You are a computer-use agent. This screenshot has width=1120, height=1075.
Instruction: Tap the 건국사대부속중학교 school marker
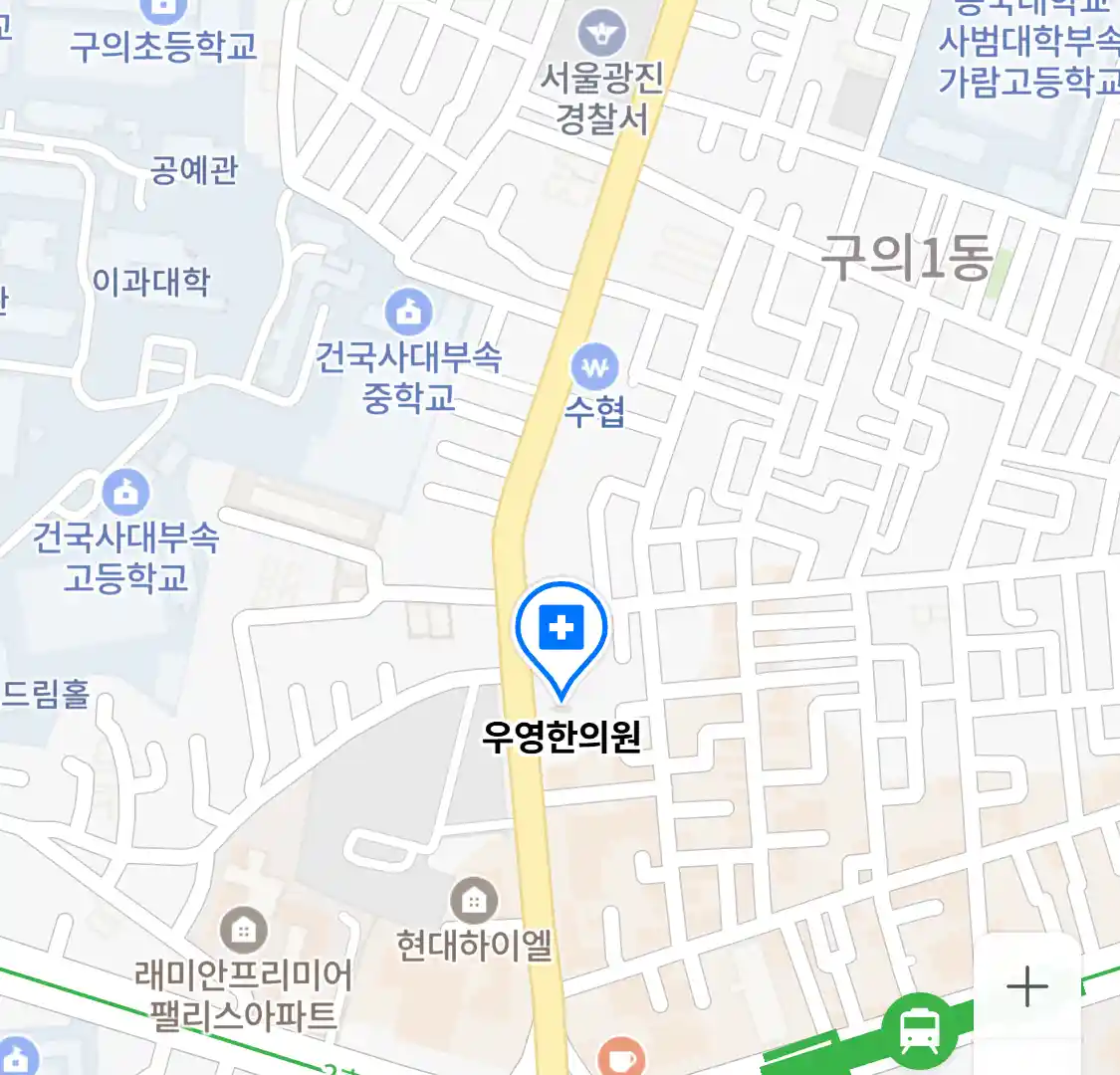coord(408,312)
